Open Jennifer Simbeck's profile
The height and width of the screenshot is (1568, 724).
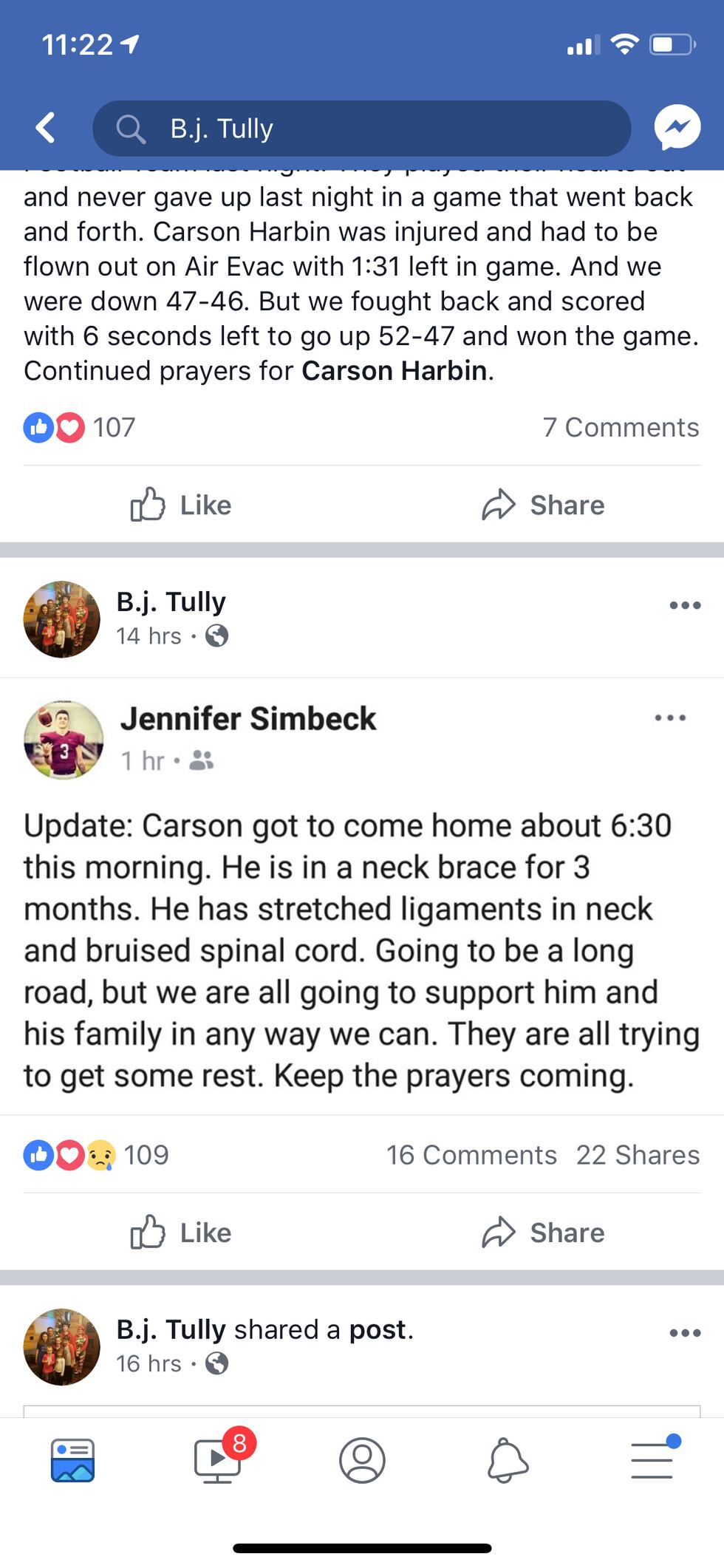pos(248,718)
